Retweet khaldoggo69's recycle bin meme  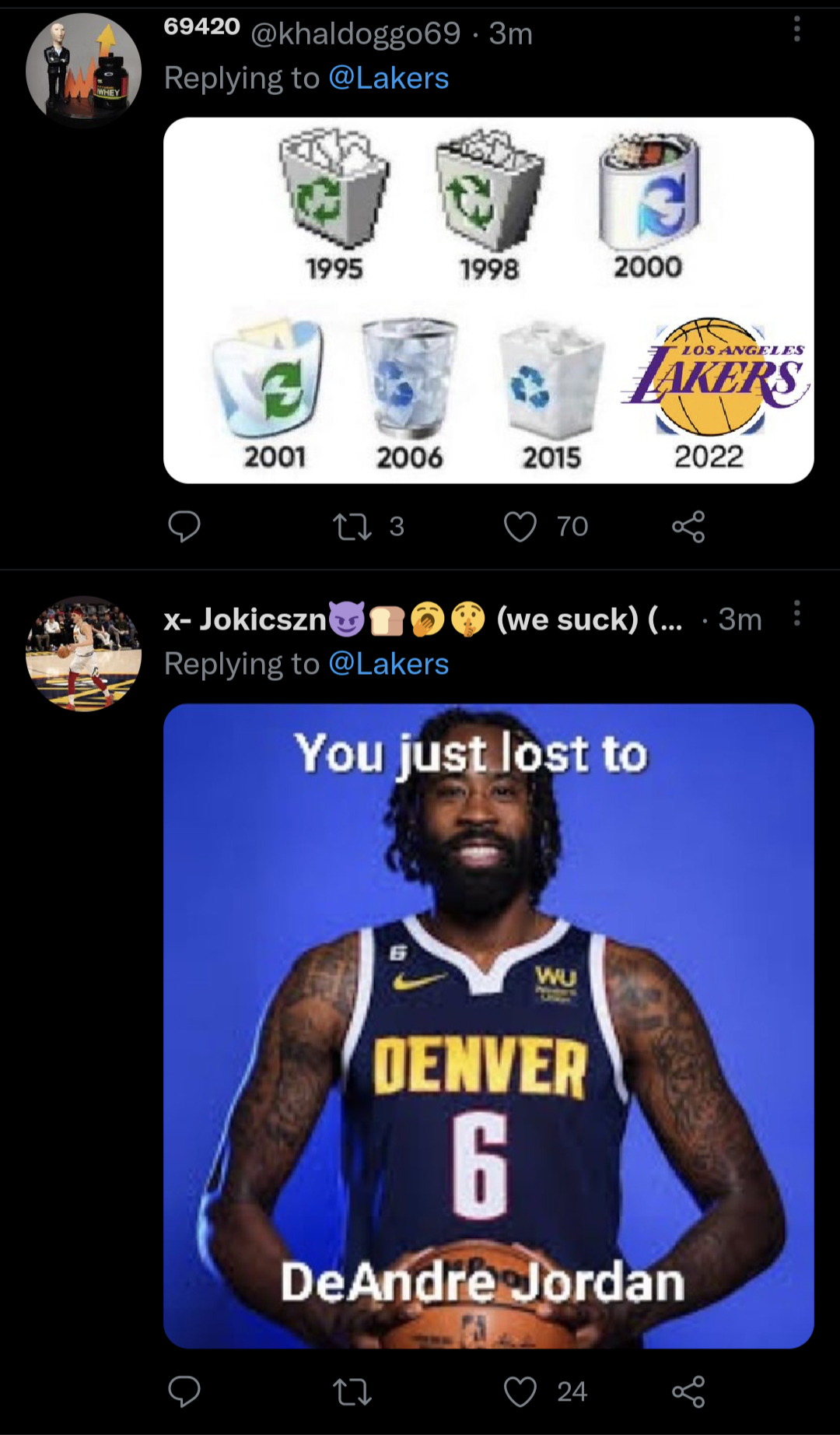[x=352, y=527]
